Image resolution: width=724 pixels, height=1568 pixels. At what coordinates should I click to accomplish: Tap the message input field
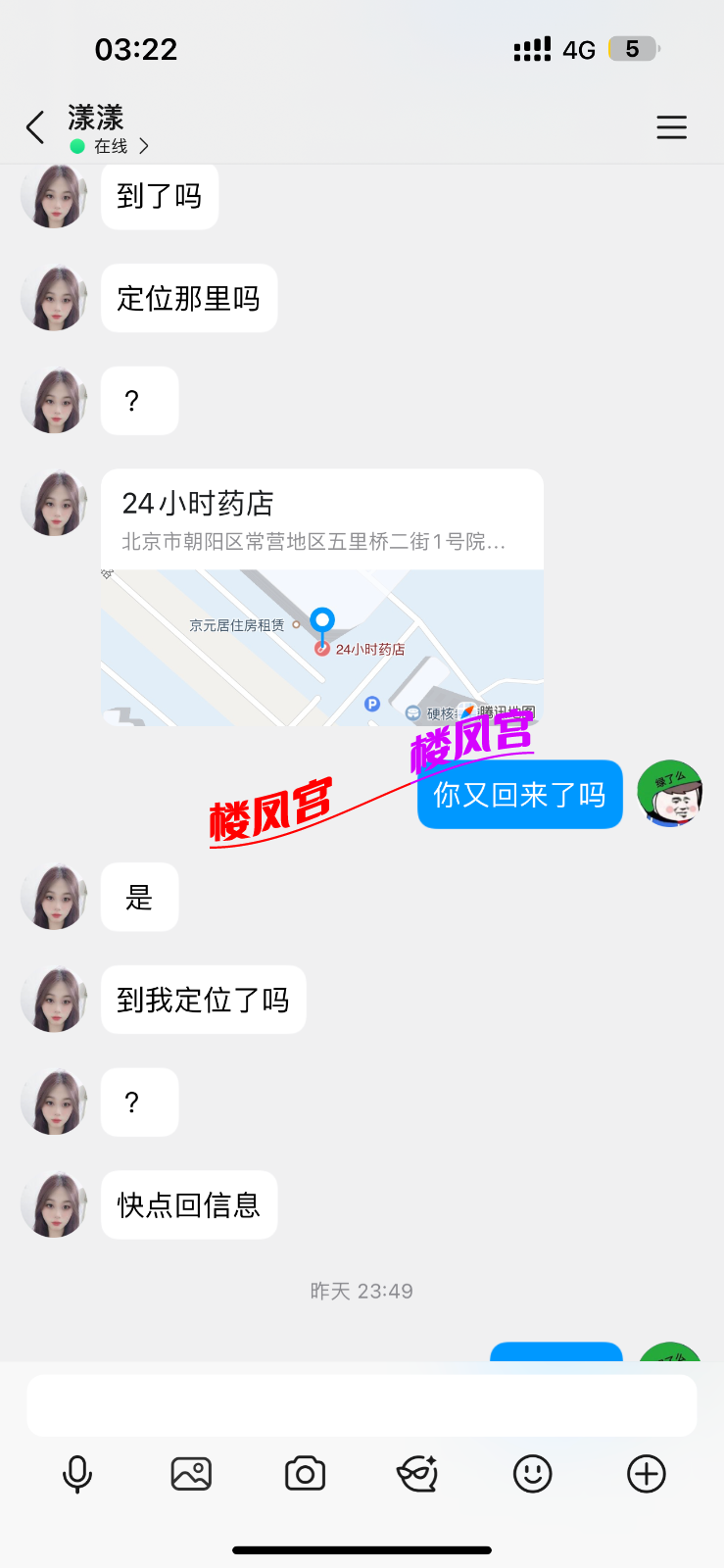tap(362, 1405)
